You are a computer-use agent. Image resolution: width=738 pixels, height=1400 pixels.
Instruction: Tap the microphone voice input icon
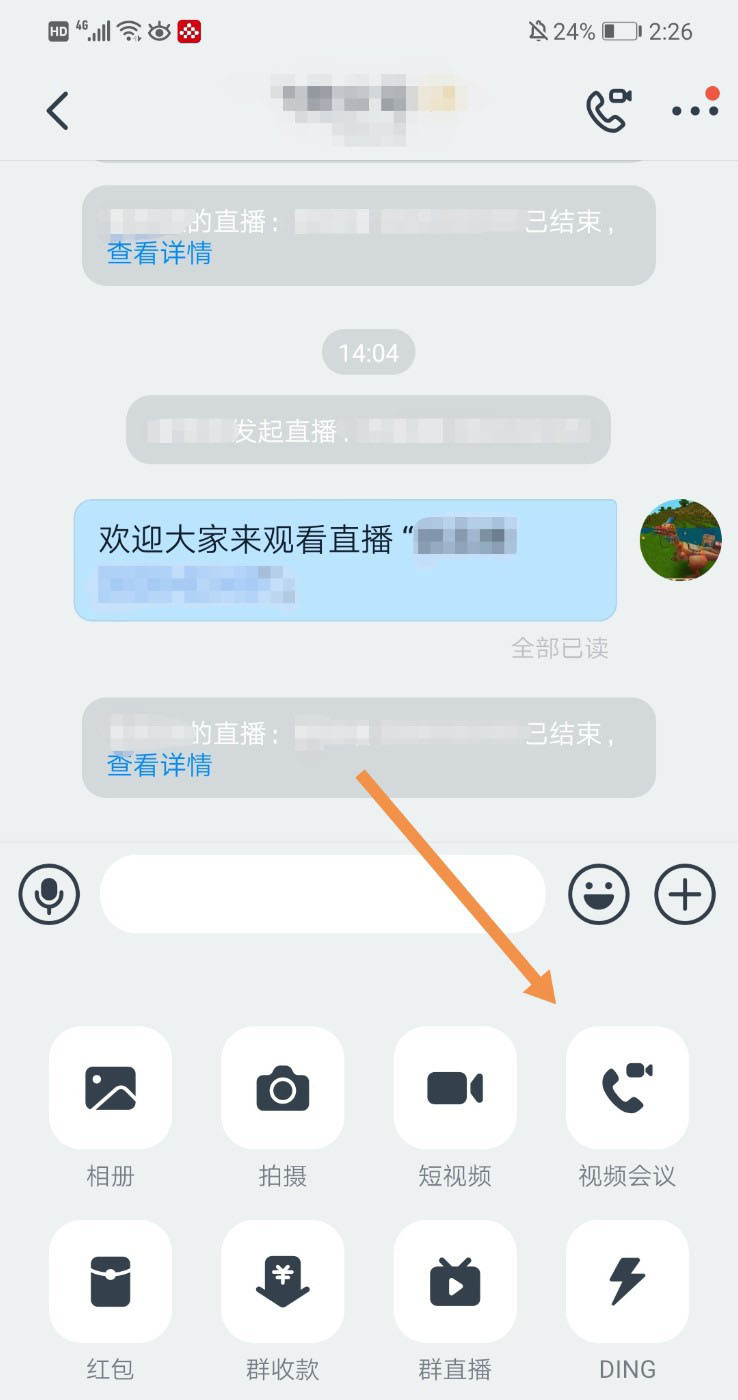[49, 894]
